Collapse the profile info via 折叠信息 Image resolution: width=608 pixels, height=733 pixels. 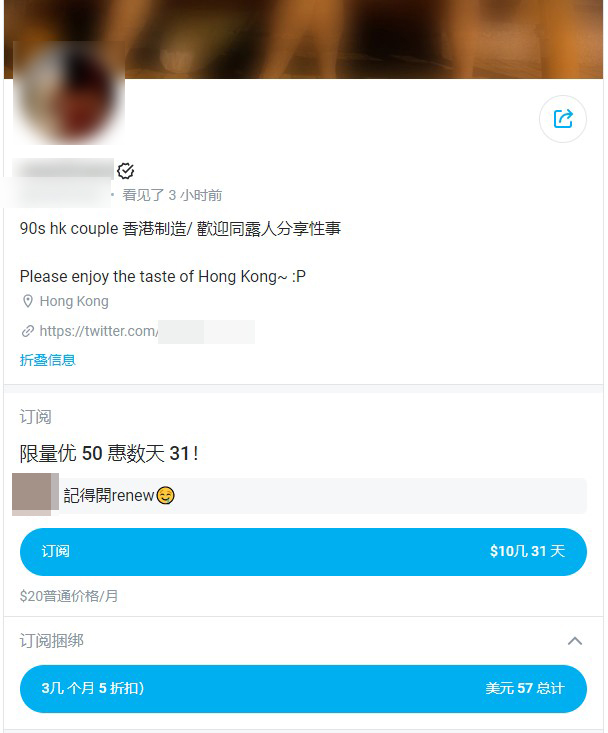(47, 360)
